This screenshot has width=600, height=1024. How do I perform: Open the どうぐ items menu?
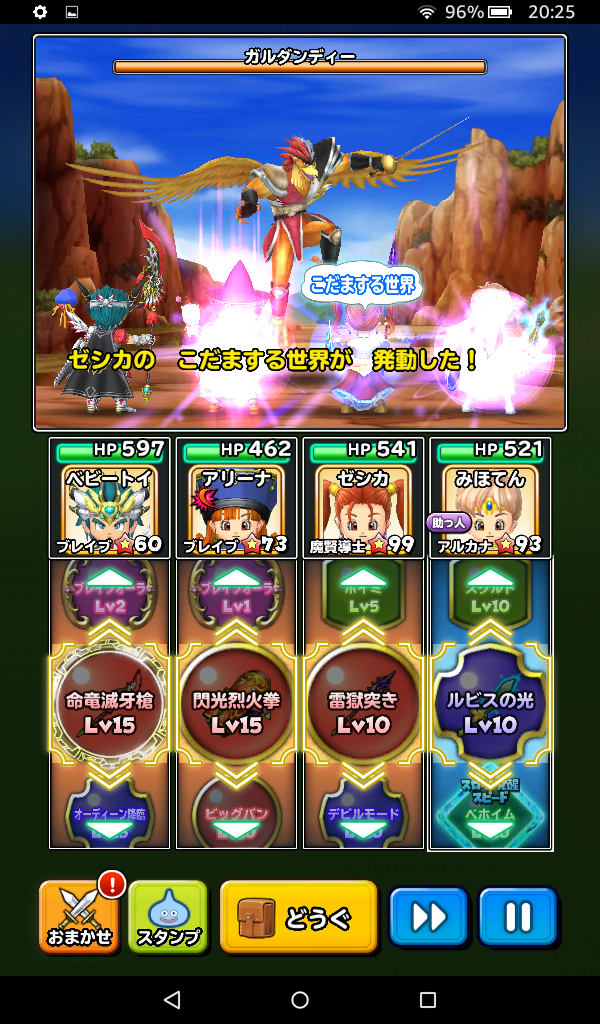[298, 916]
